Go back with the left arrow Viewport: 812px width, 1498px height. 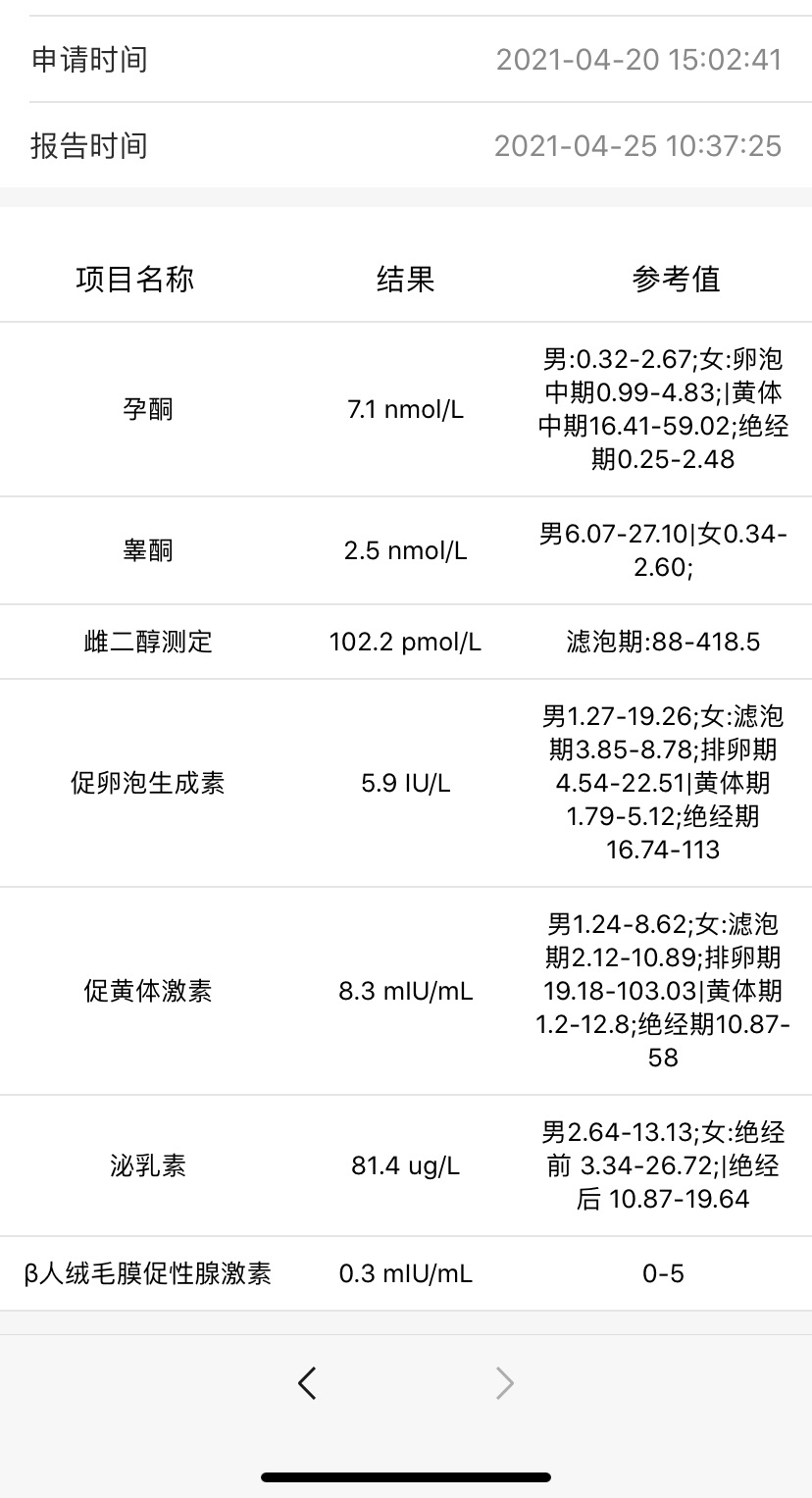(307, 1383)
